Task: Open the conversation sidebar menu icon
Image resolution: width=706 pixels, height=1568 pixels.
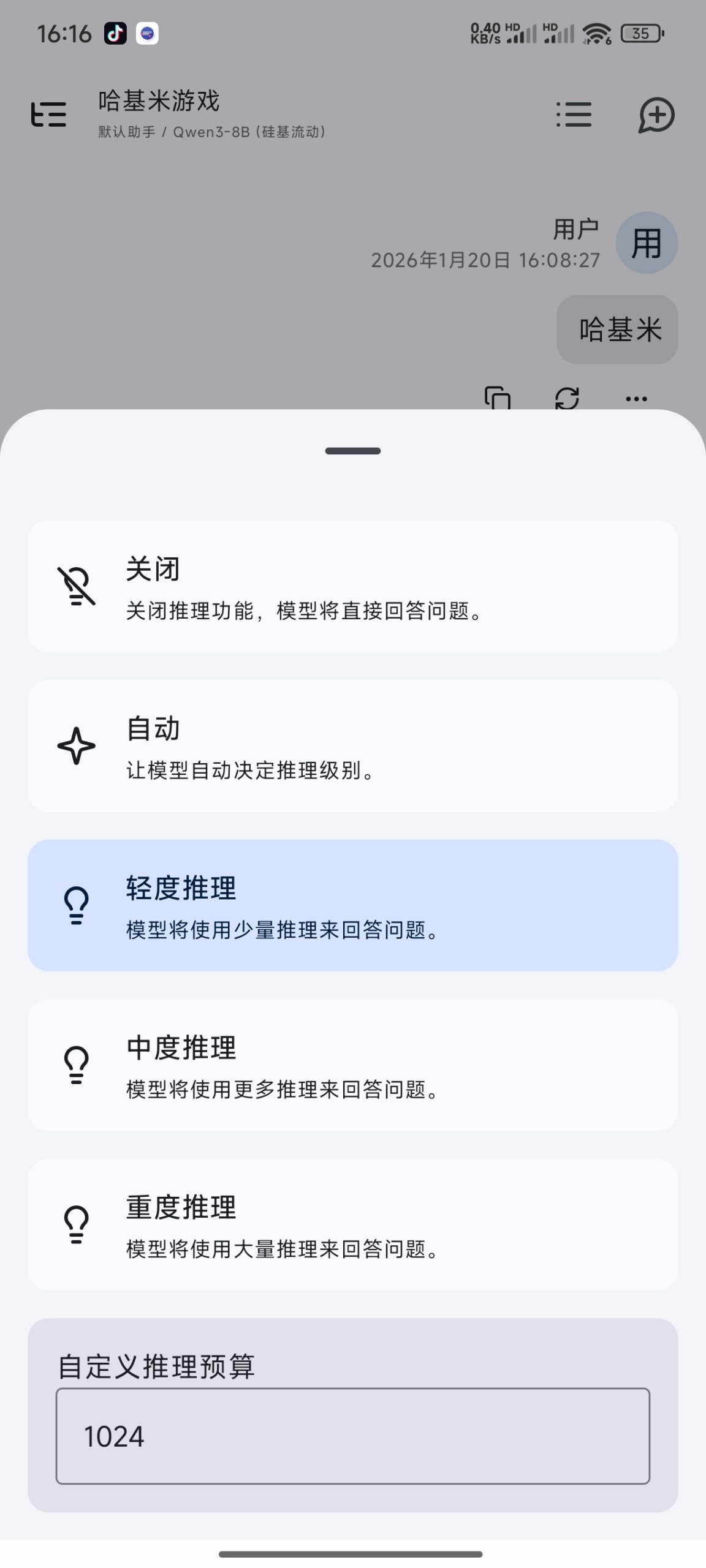Action: 48,115
